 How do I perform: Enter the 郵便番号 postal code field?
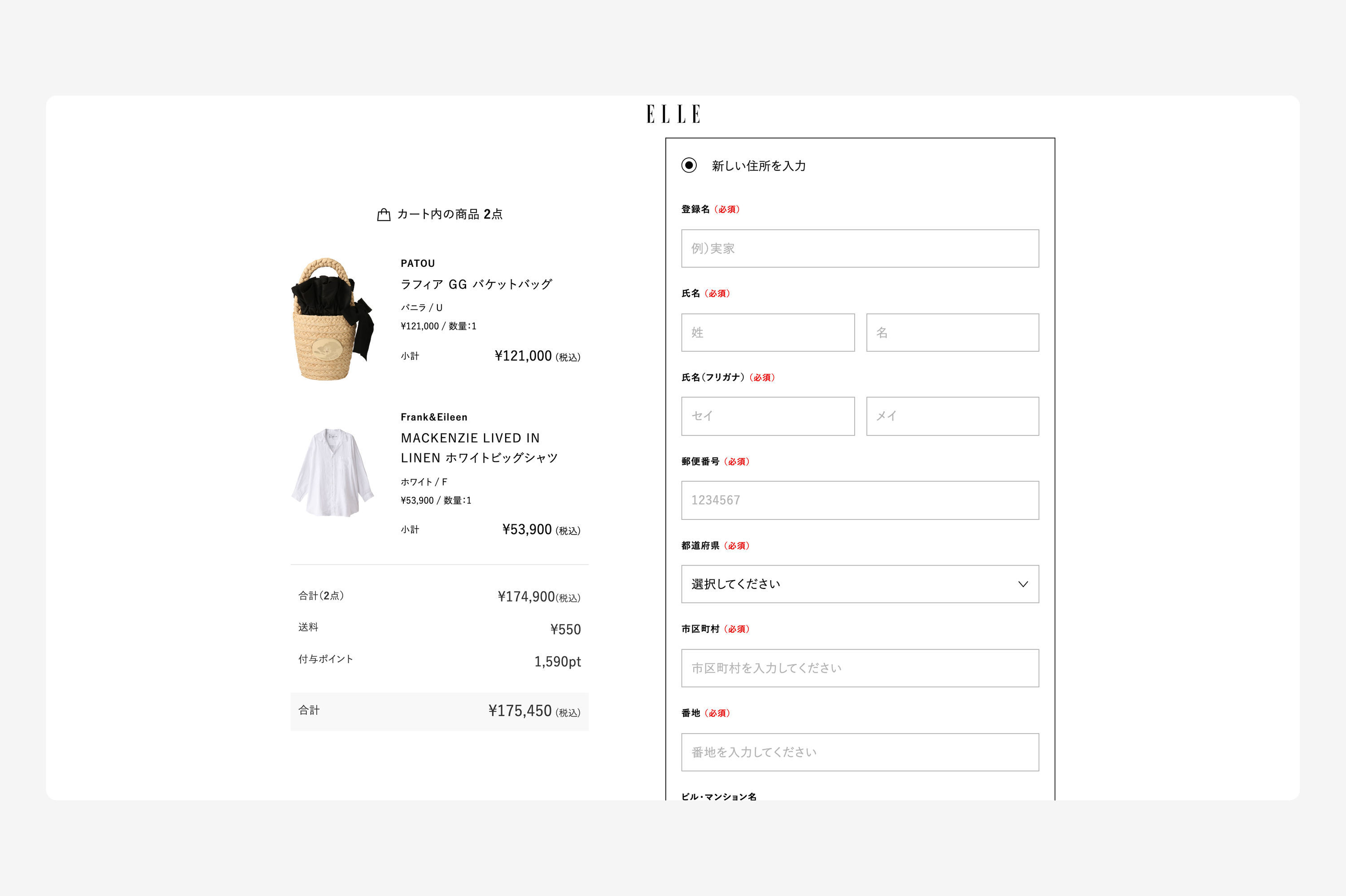point(860,500)
